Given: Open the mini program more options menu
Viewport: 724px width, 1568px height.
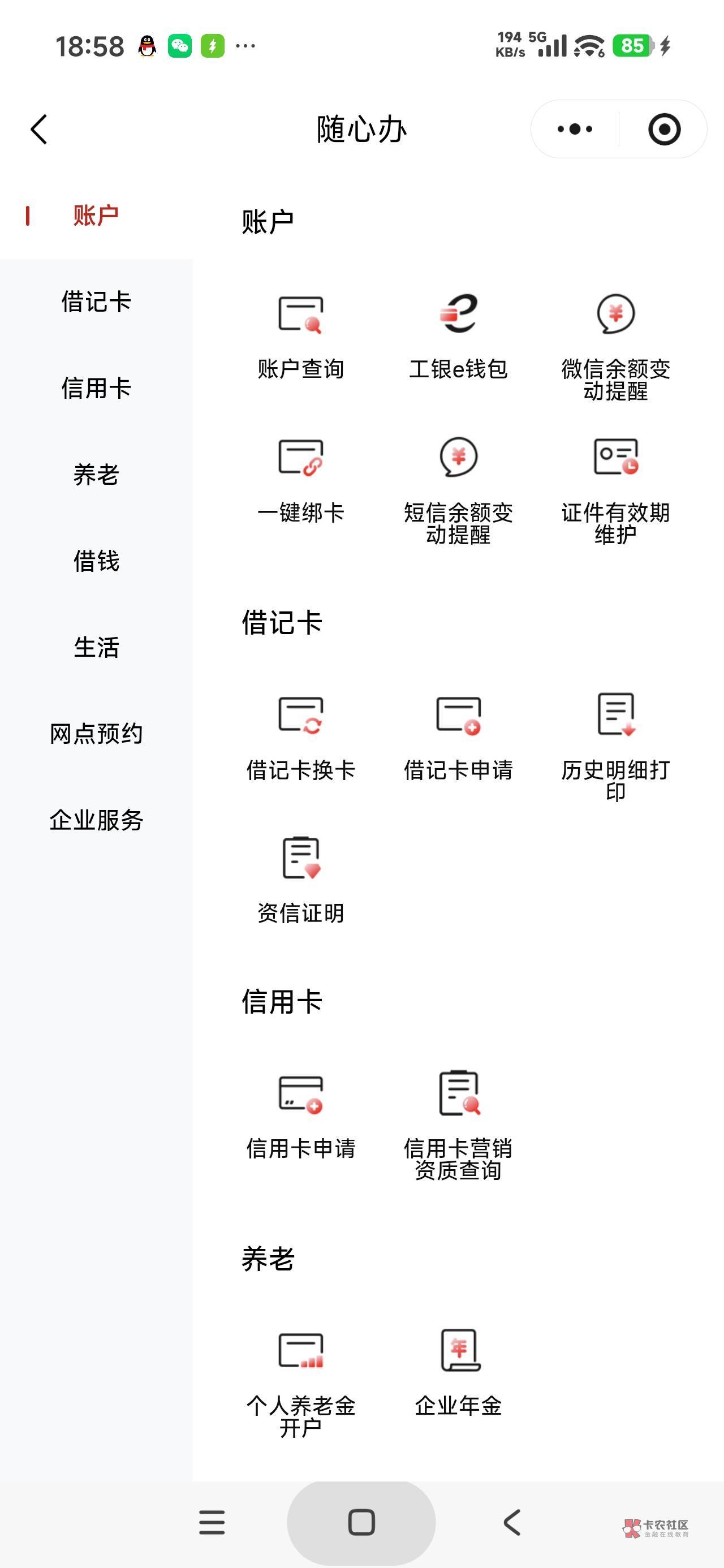Looking at the screenshot, I should click(x=575, y=129).
